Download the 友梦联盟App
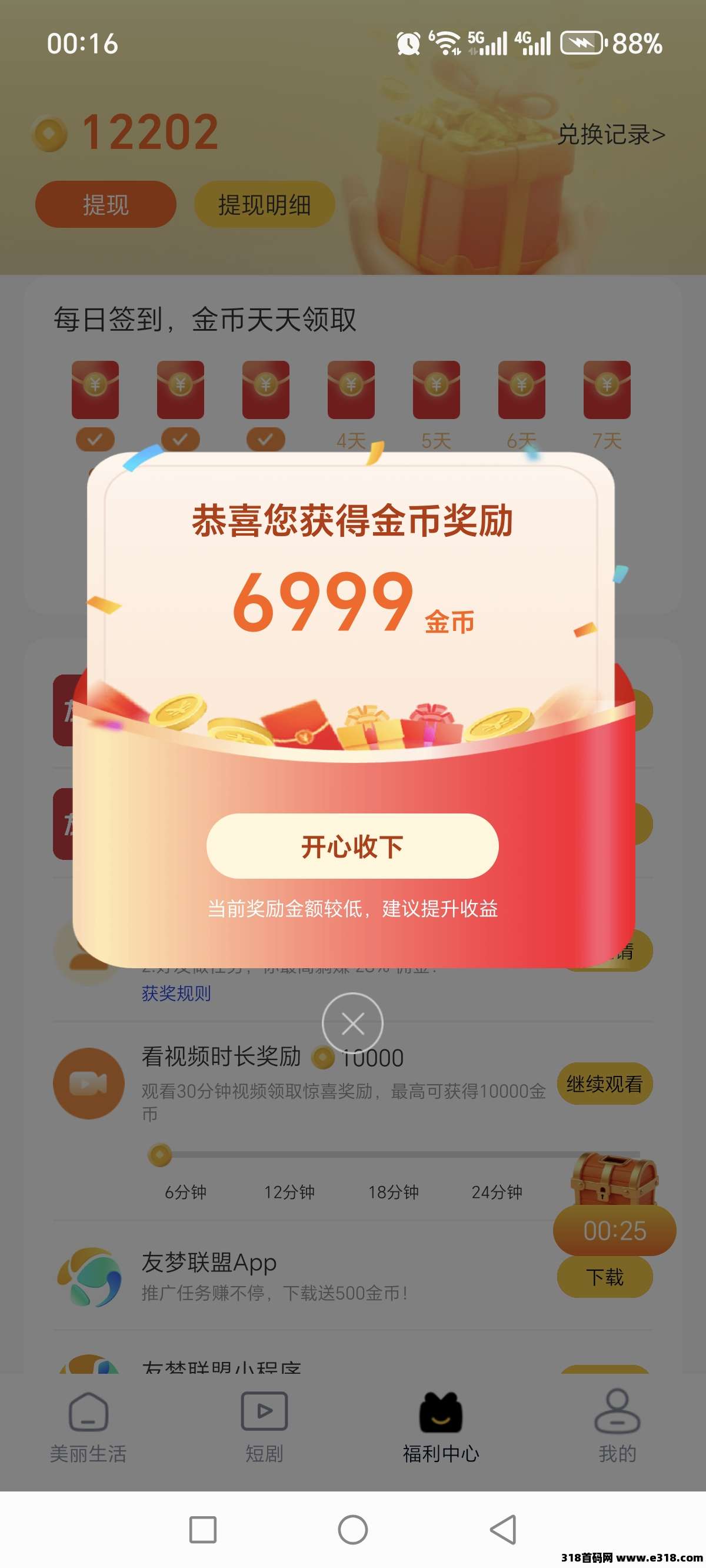This screenshot has height=1568, width=706. (604, 1277)
